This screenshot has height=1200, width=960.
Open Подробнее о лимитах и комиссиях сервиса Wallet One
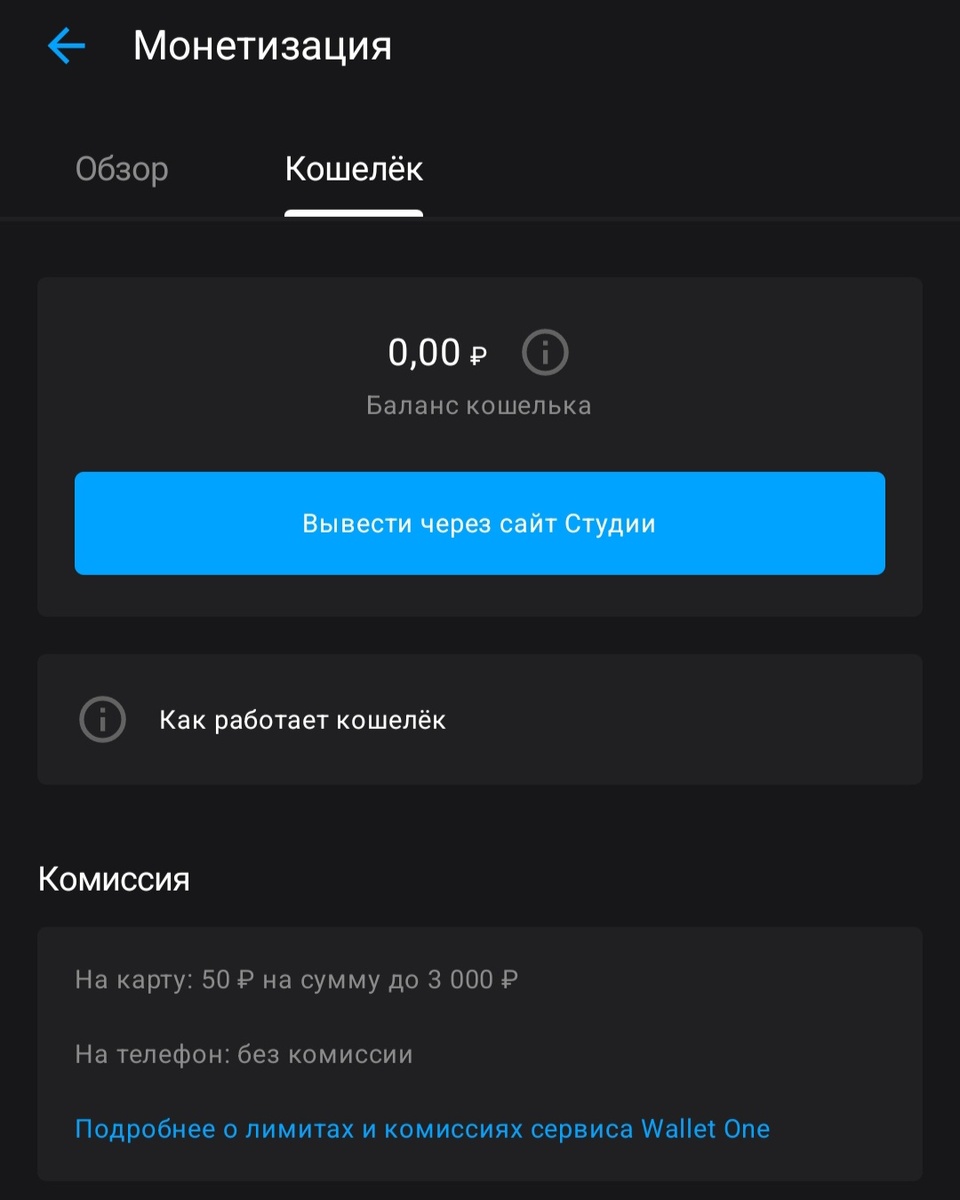(x=422, y=1128)
